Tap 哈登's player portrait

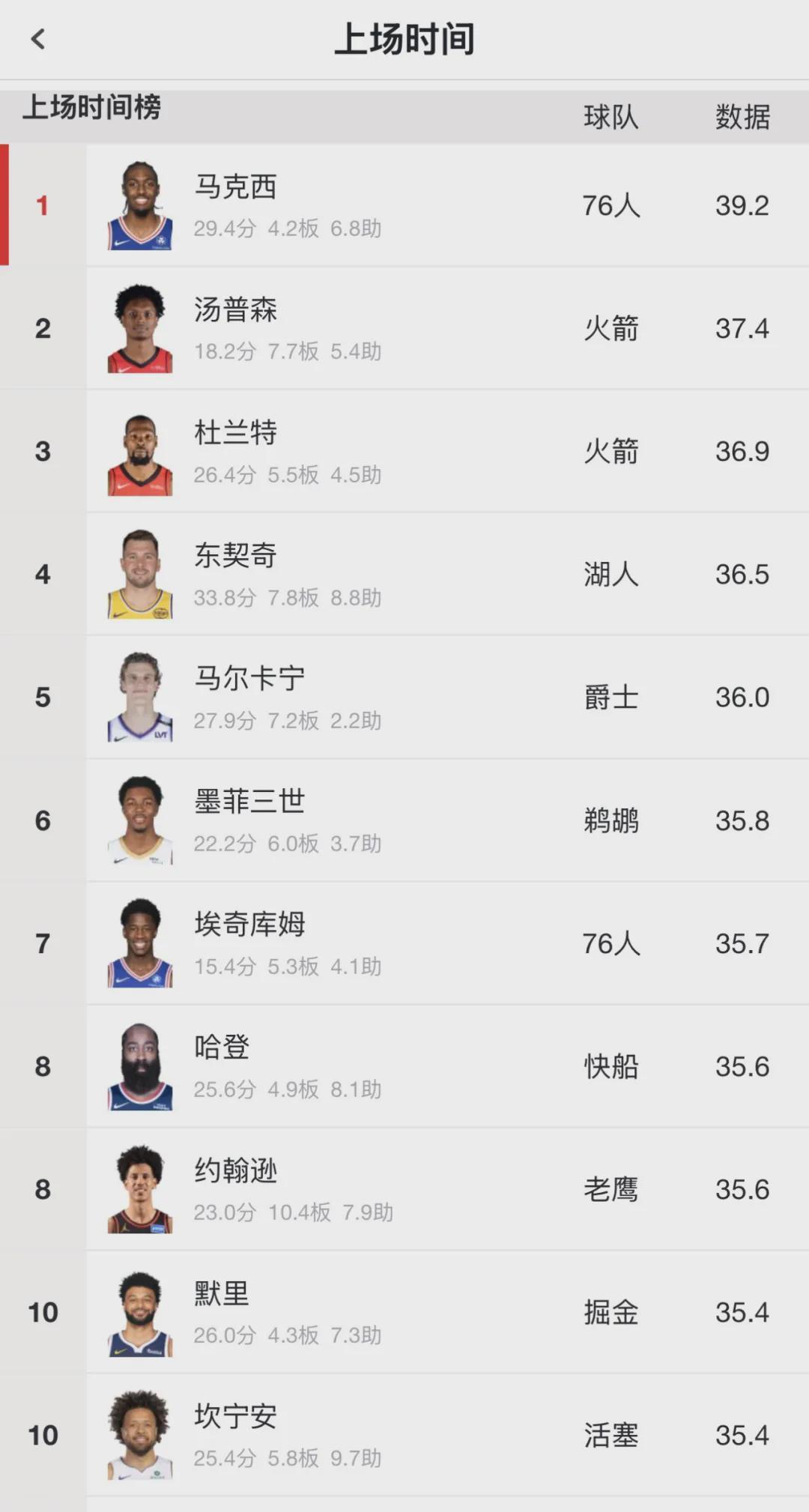point(139,1065)
